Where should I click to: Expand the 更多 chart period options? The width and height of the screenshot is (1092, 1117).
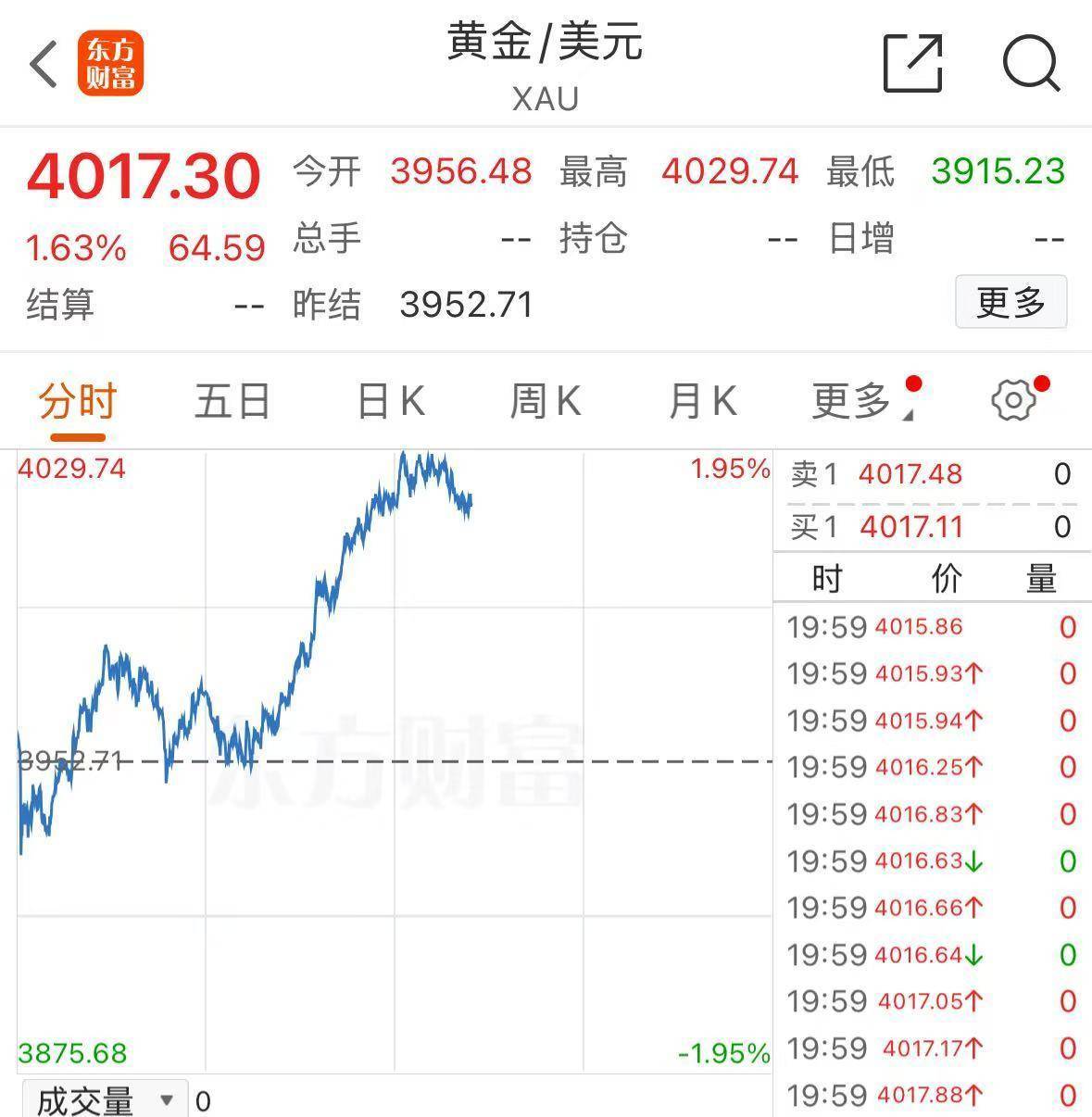(x=854, y=402)
